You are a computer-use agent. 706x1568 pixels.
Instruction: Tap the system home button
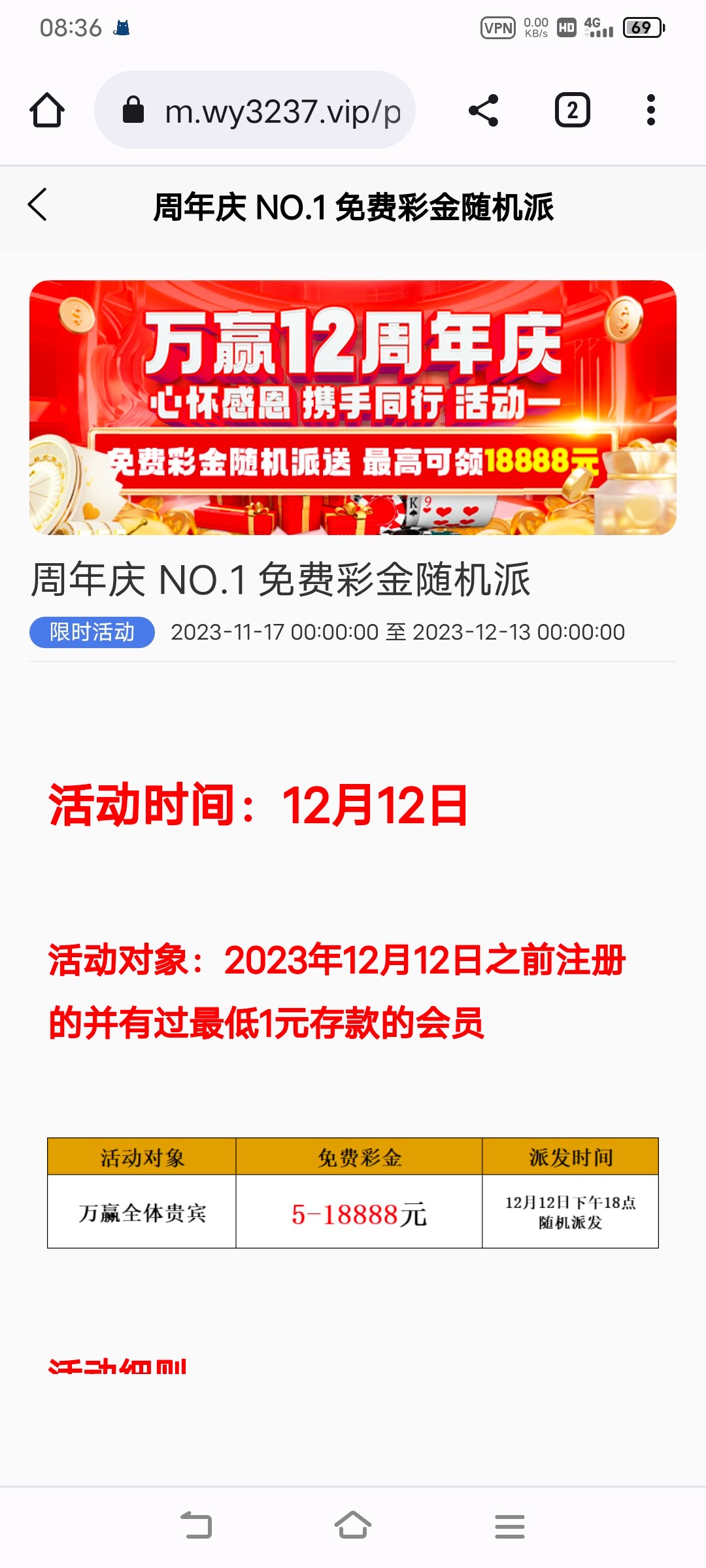(x=353, y=1526)
